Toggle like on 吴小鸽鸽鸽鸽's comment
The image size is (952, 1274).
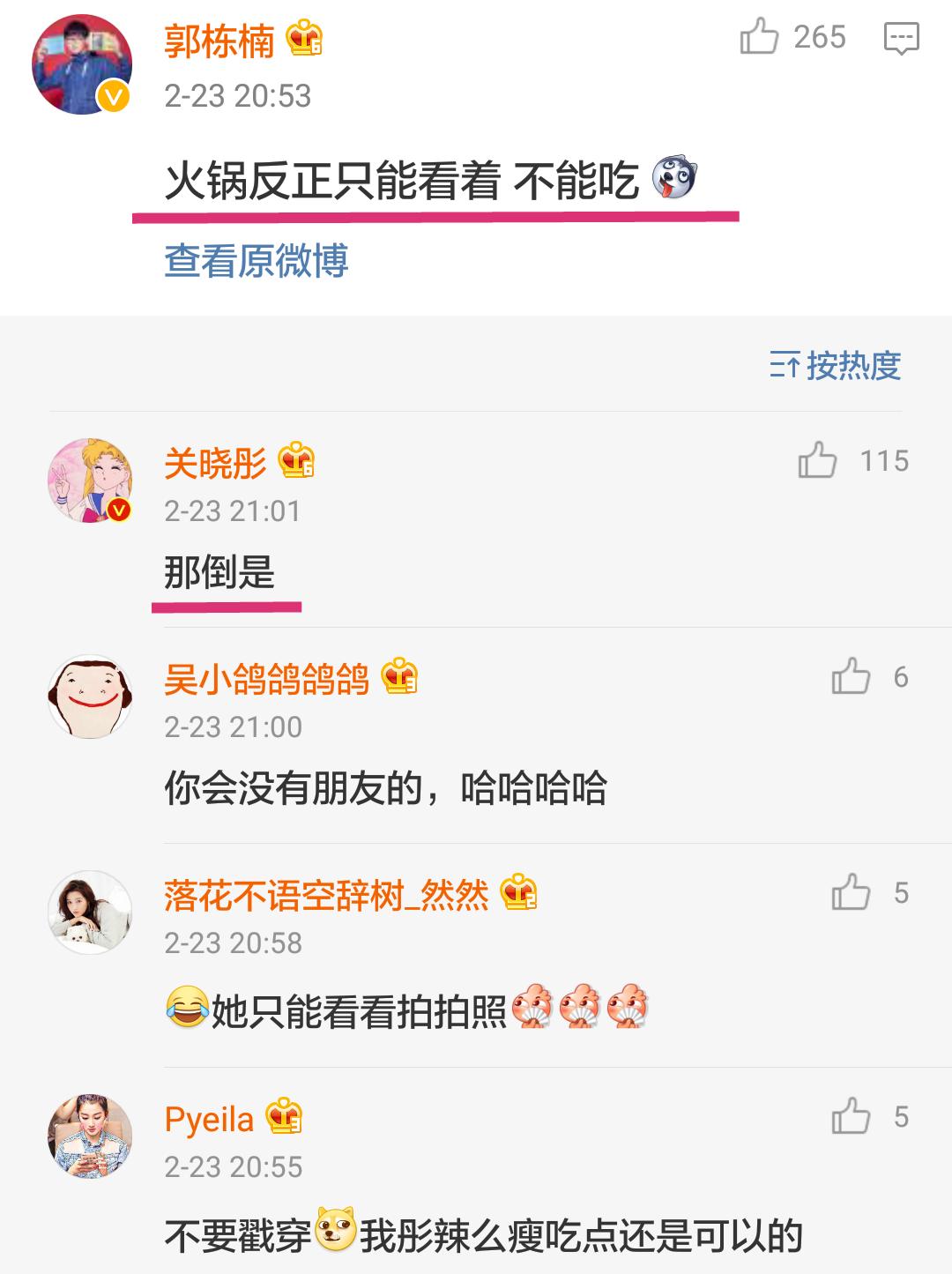point(851,676)
